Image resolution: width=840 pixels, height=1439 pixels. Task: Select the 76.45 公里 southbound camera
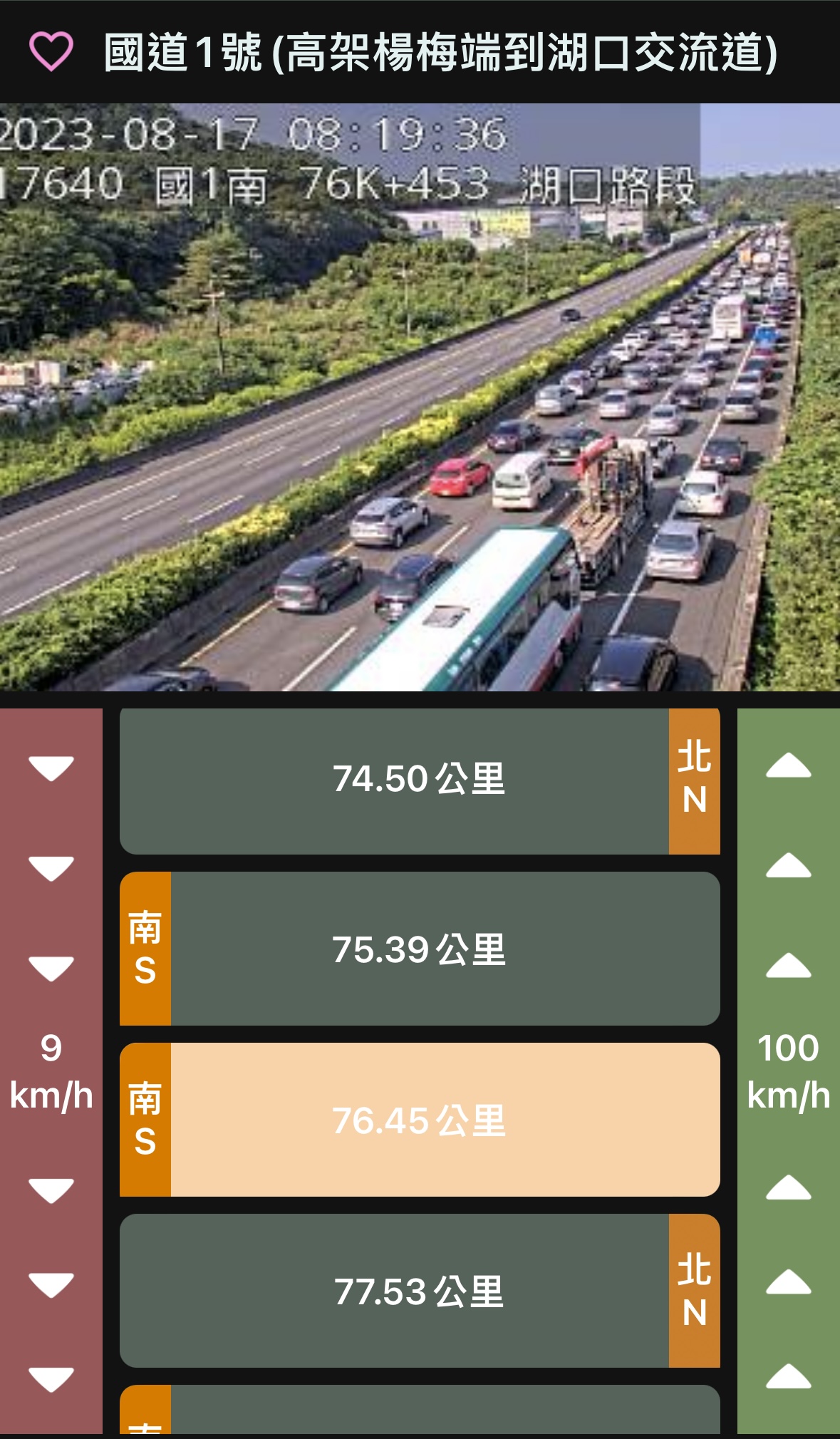pos(419,1120)
